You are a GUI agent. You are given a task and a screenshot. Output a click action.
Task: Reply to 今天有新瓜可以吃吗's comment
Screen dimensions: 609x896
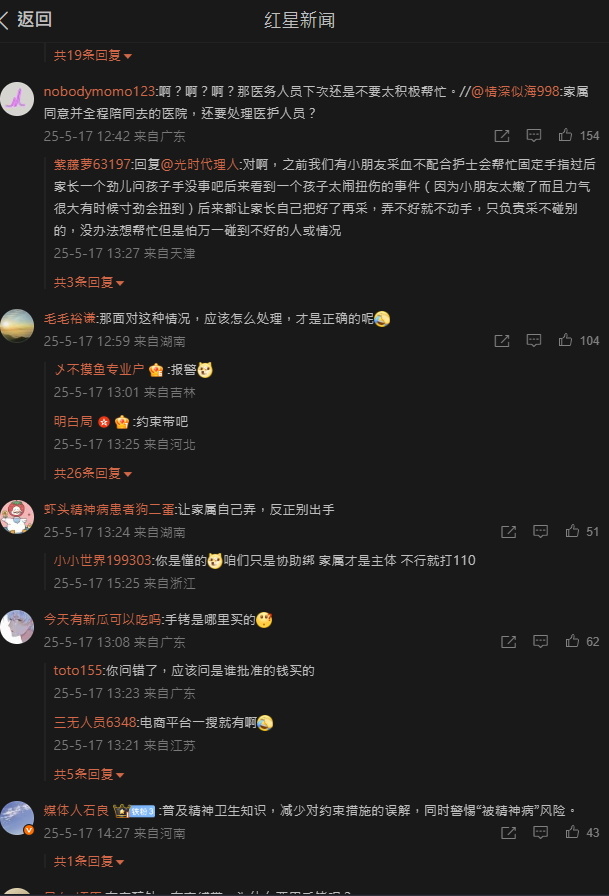click(540, 642)
